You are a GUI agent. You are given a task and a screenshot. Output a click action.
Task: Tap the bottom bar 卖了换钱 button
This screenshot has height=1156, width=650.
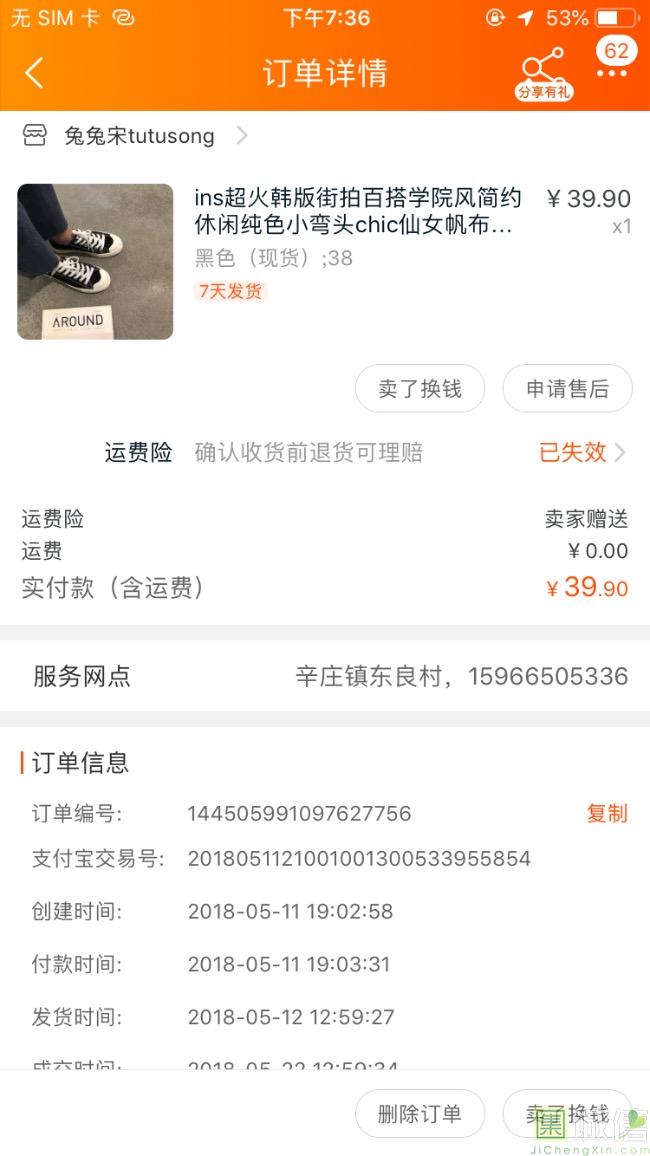coord(567,1114)
